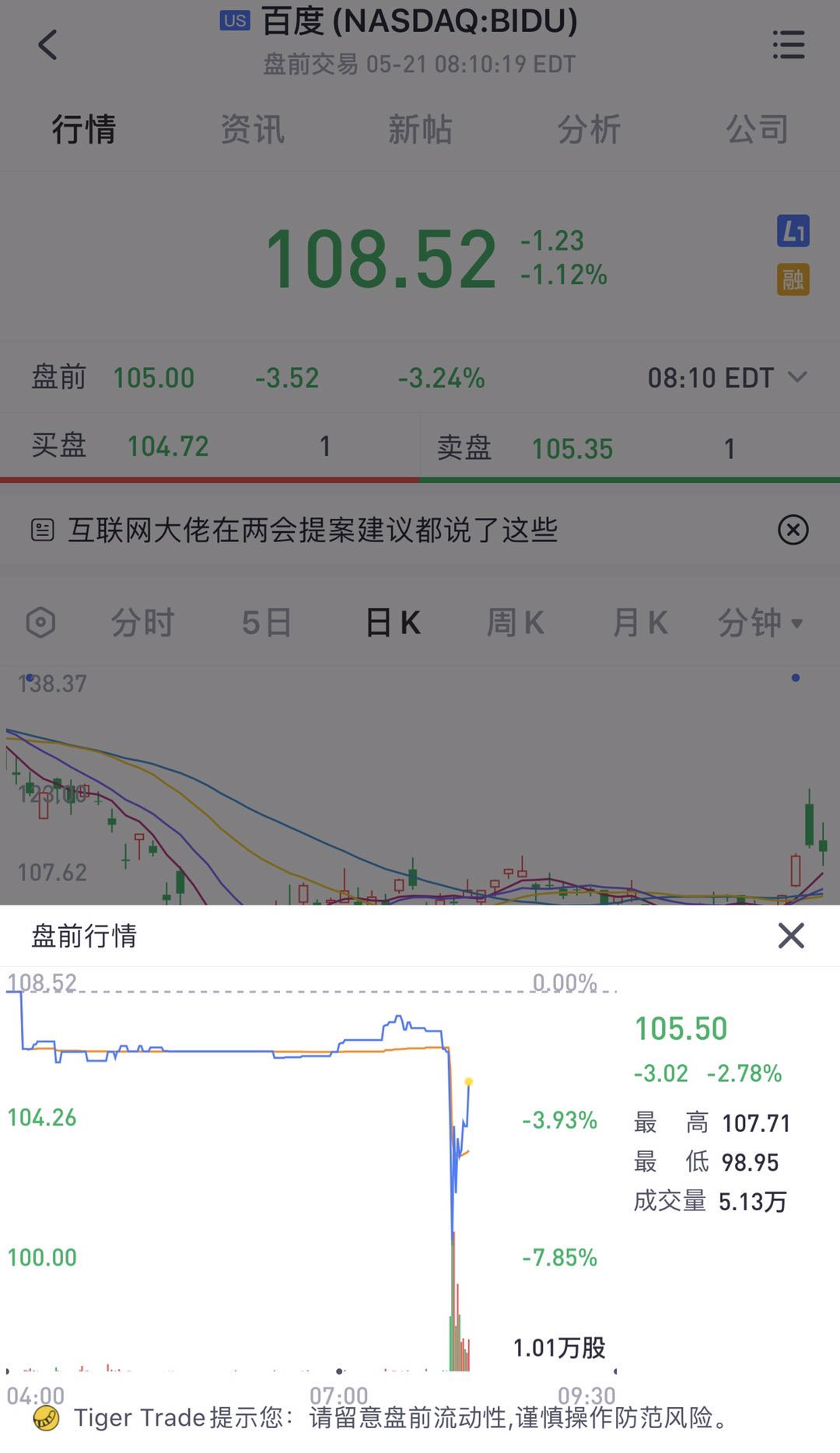Select the 月K chart view
Screen dimensions: 840x1453
[x=640, y=623]
